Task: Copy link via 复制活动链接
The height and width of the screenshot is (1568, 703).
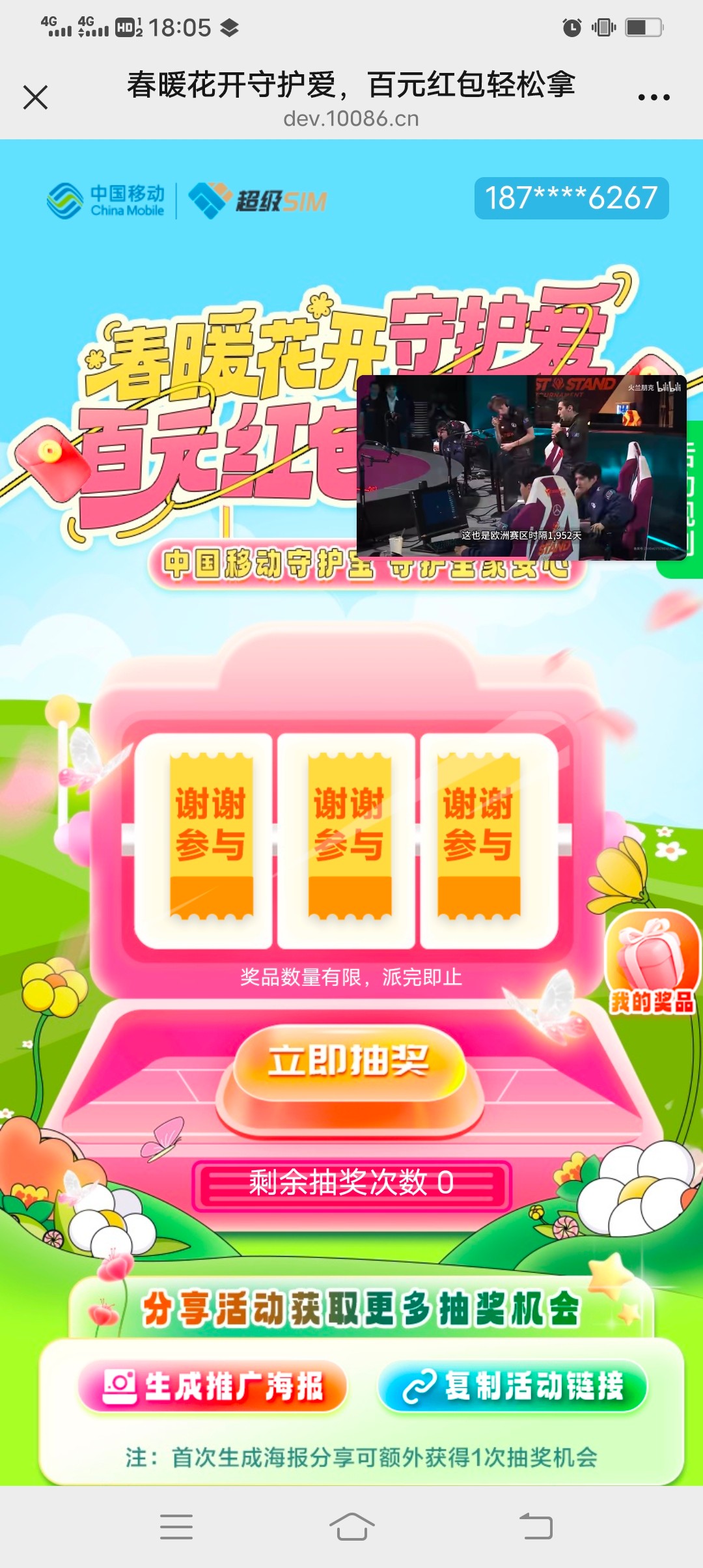Action: 512,1386
